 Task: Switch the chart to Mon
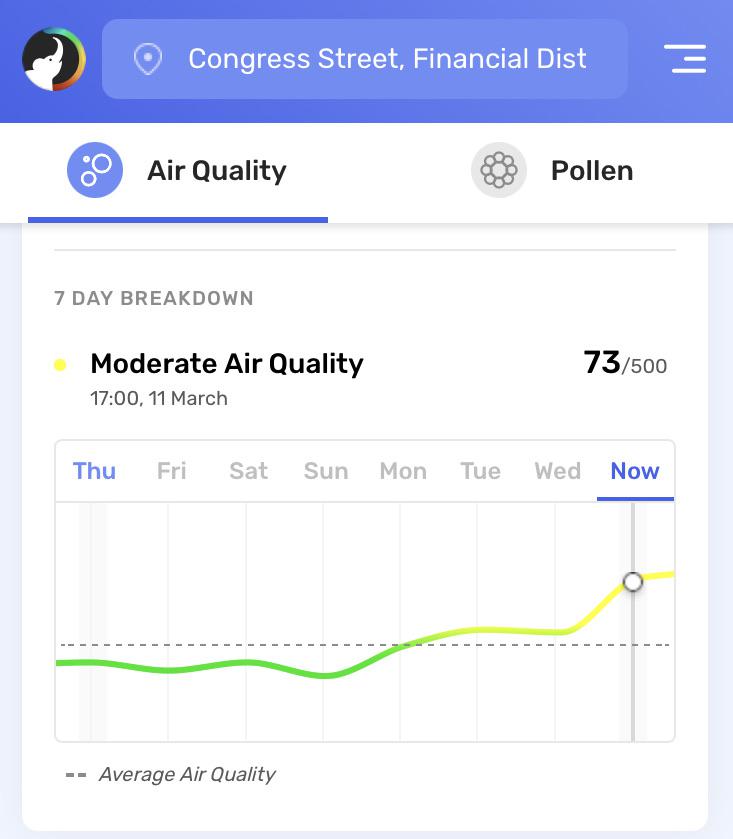coord(403,471)
